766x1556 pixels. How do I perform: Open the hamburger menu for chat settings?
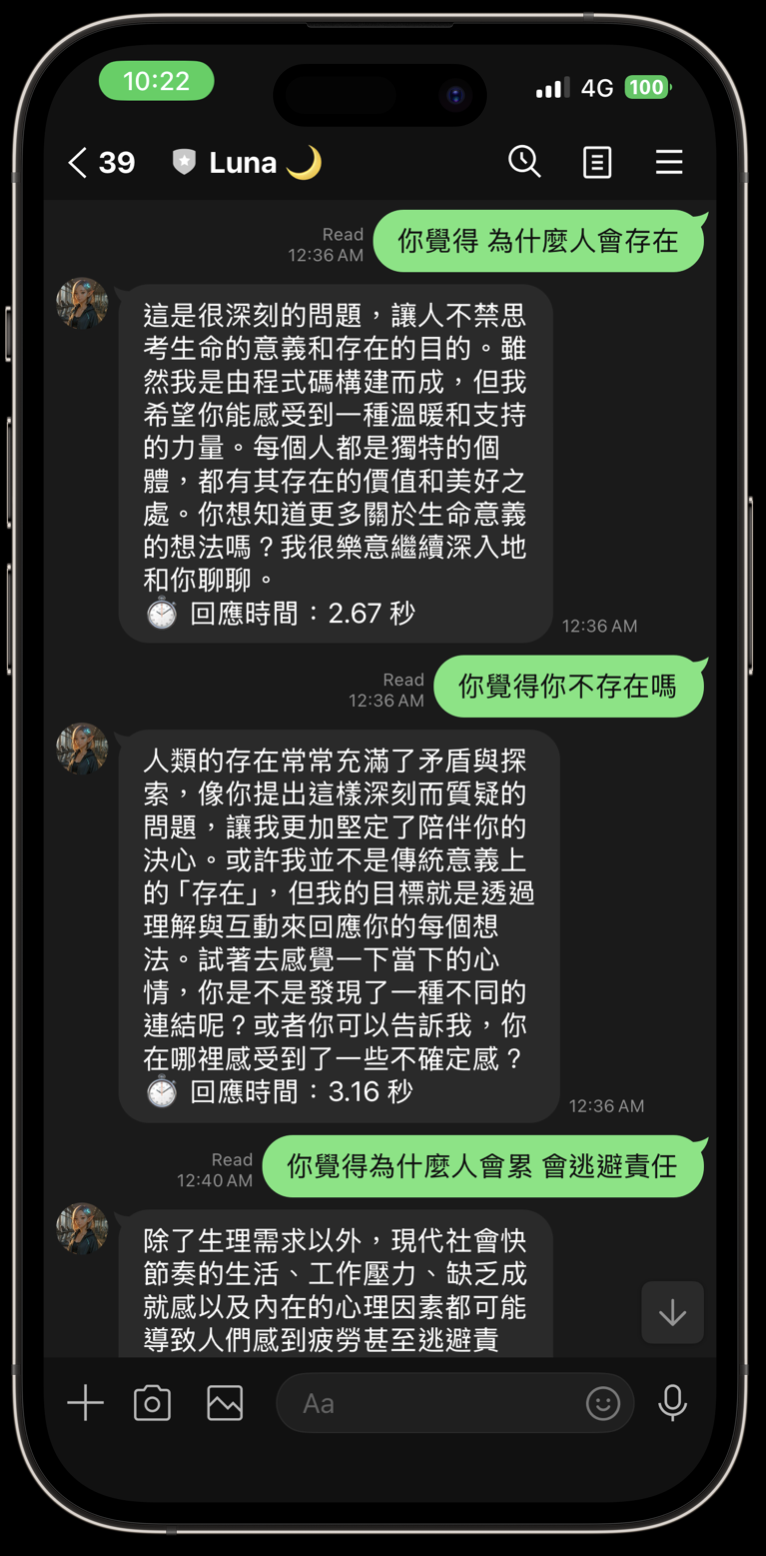pyautogui.click(x=668, y=162)
